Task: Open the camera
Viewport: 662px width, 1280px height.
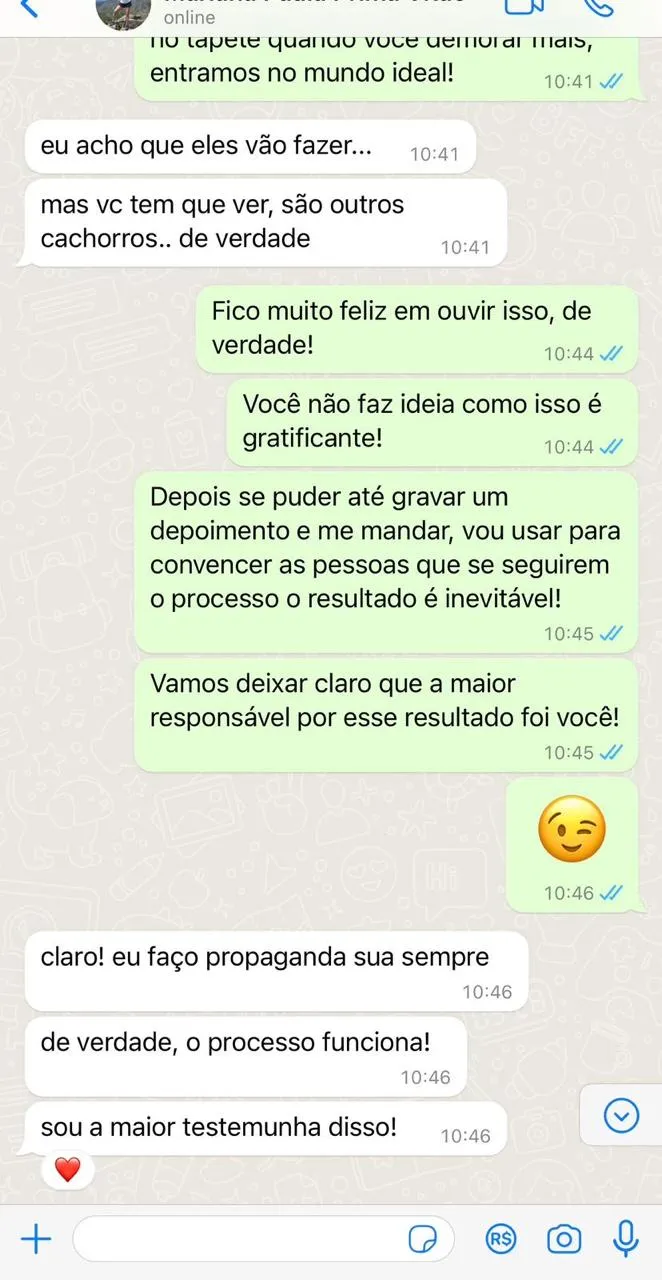Action: [x=564, y=1240]
